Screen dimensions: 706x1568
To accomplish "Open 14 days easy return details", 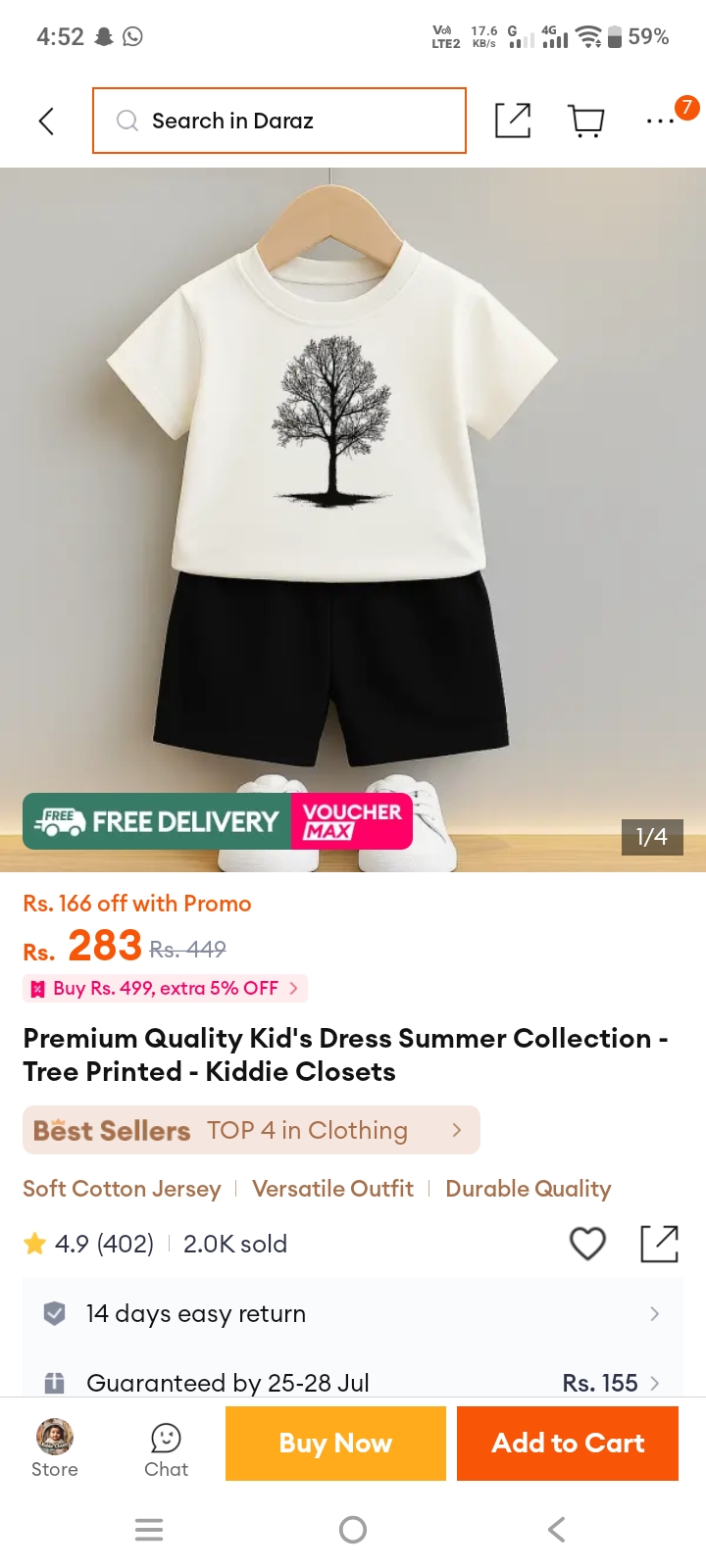I will point(353,1313).
